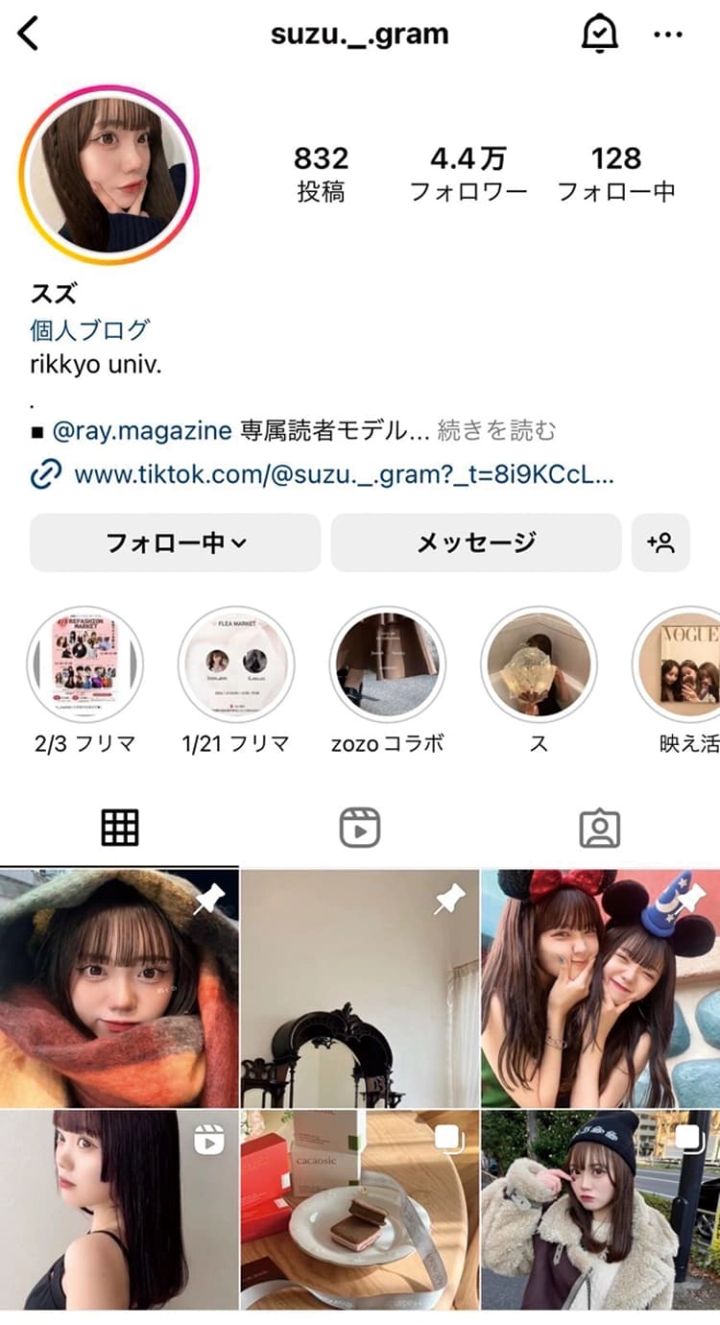
Task: Open the TikTok link in the bio
Action: pos(343,474)
